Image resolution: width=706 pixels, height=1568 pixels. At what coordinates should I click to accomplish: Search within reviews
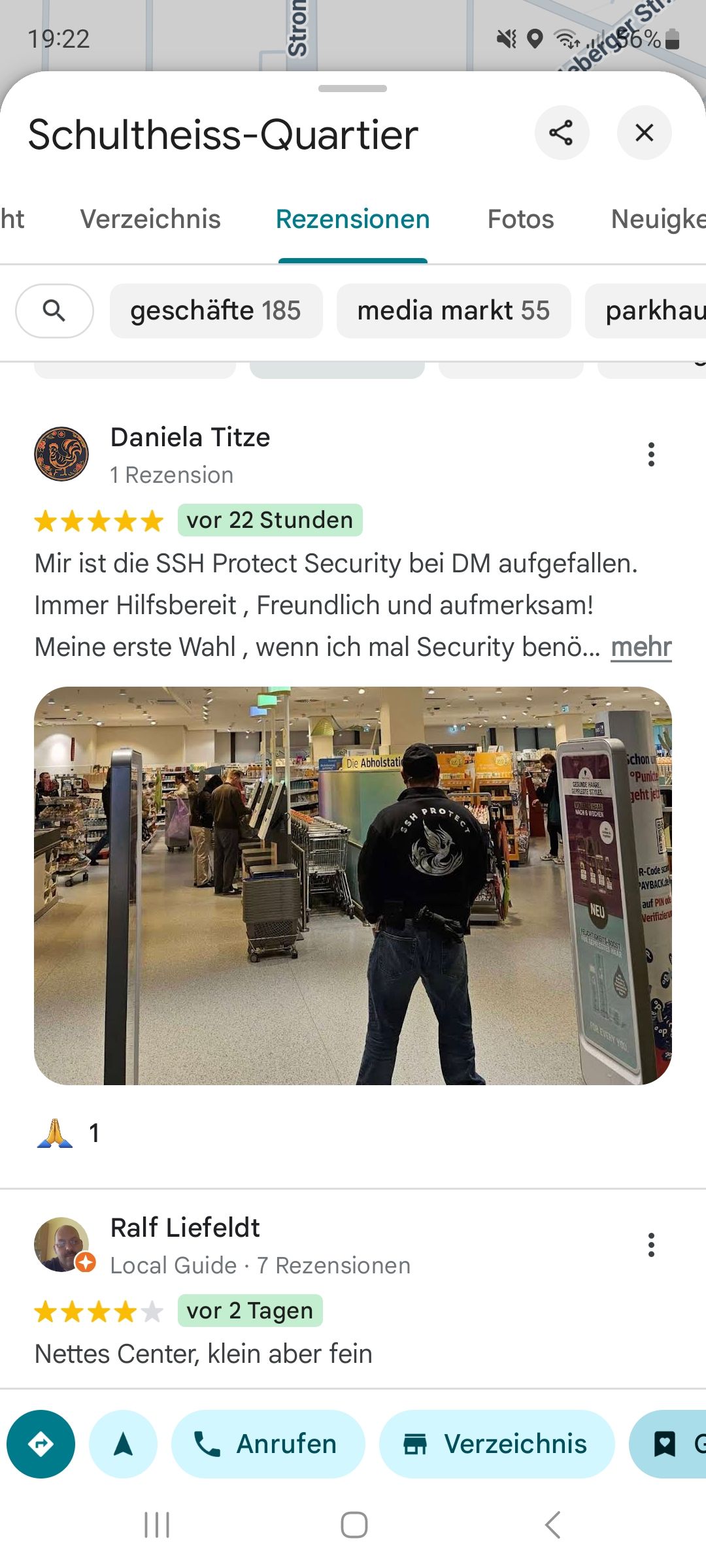point(54,311)
